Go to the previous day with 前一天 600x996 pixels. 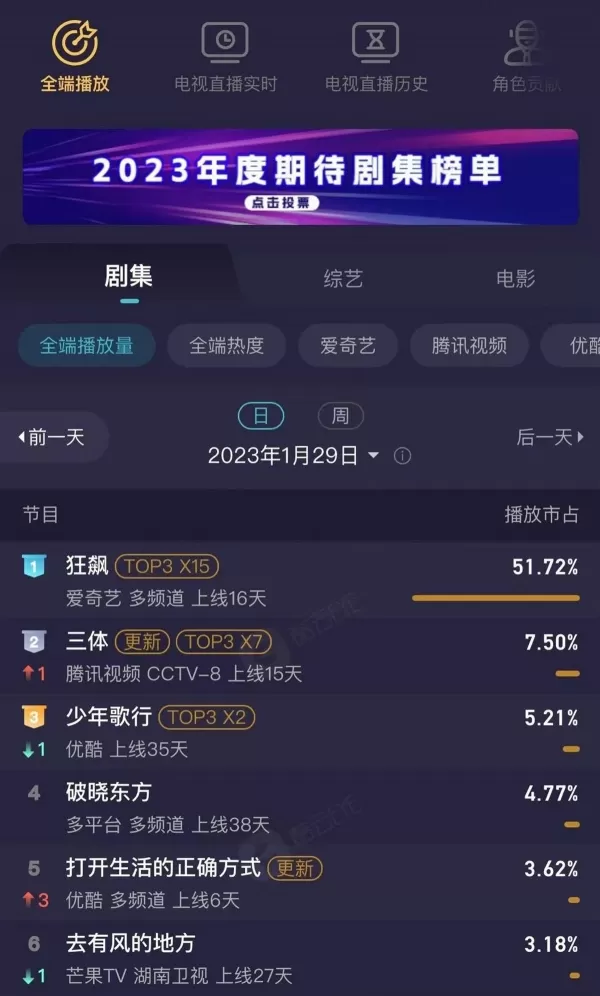coord(52,437)
